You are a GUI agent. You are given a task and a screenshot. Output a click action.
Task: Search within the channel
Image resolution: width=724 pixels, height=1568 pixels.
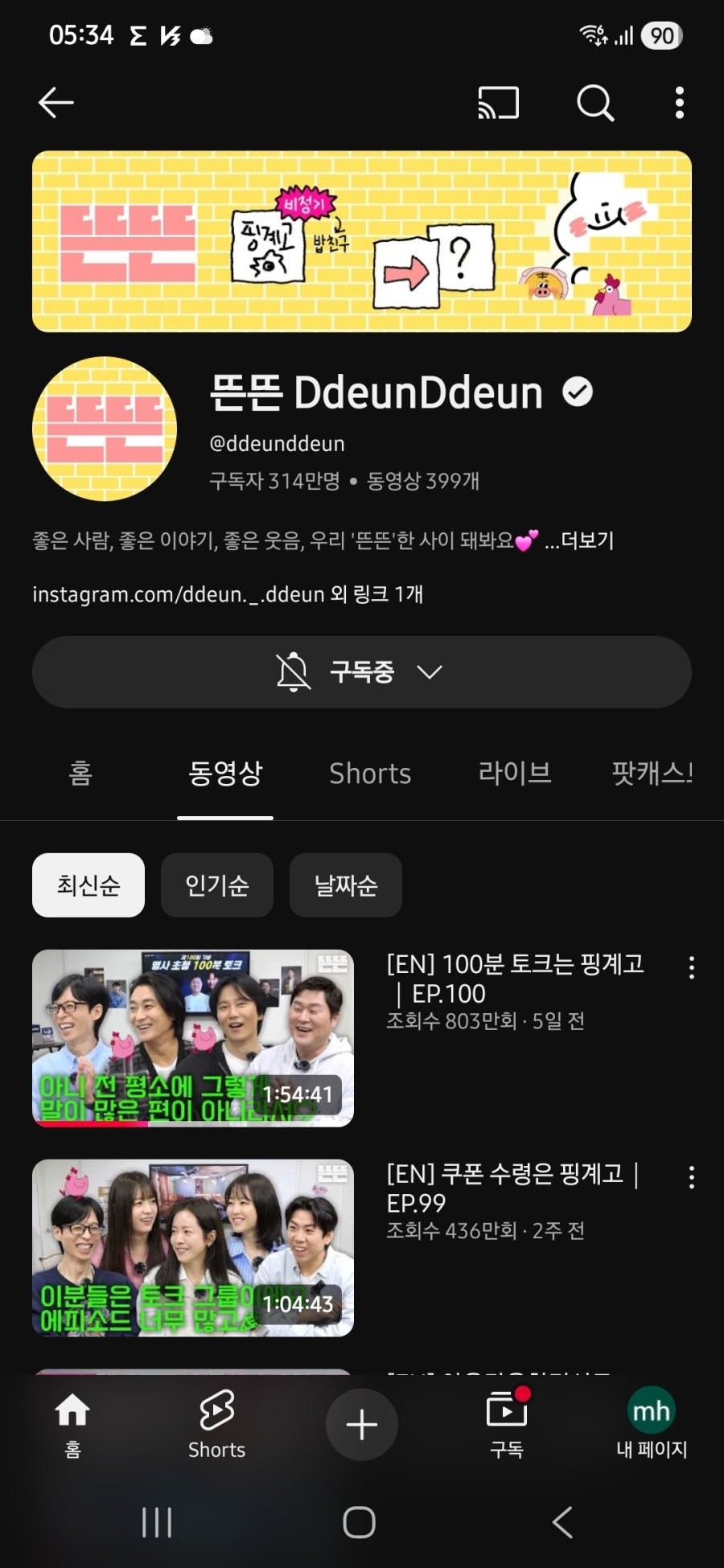595,103
